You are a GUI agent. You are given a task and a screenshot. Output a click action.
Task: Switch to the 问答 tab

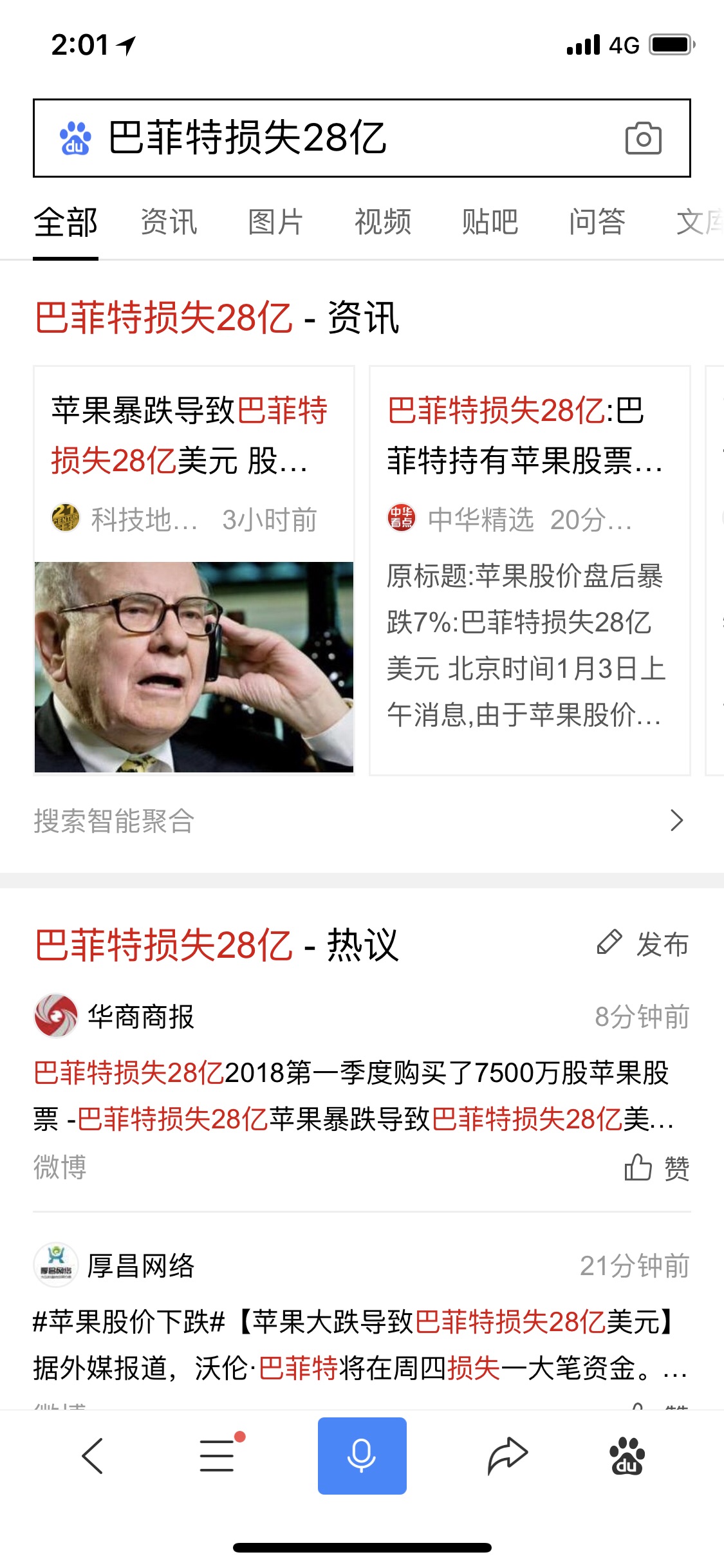[x=597, y=222]
